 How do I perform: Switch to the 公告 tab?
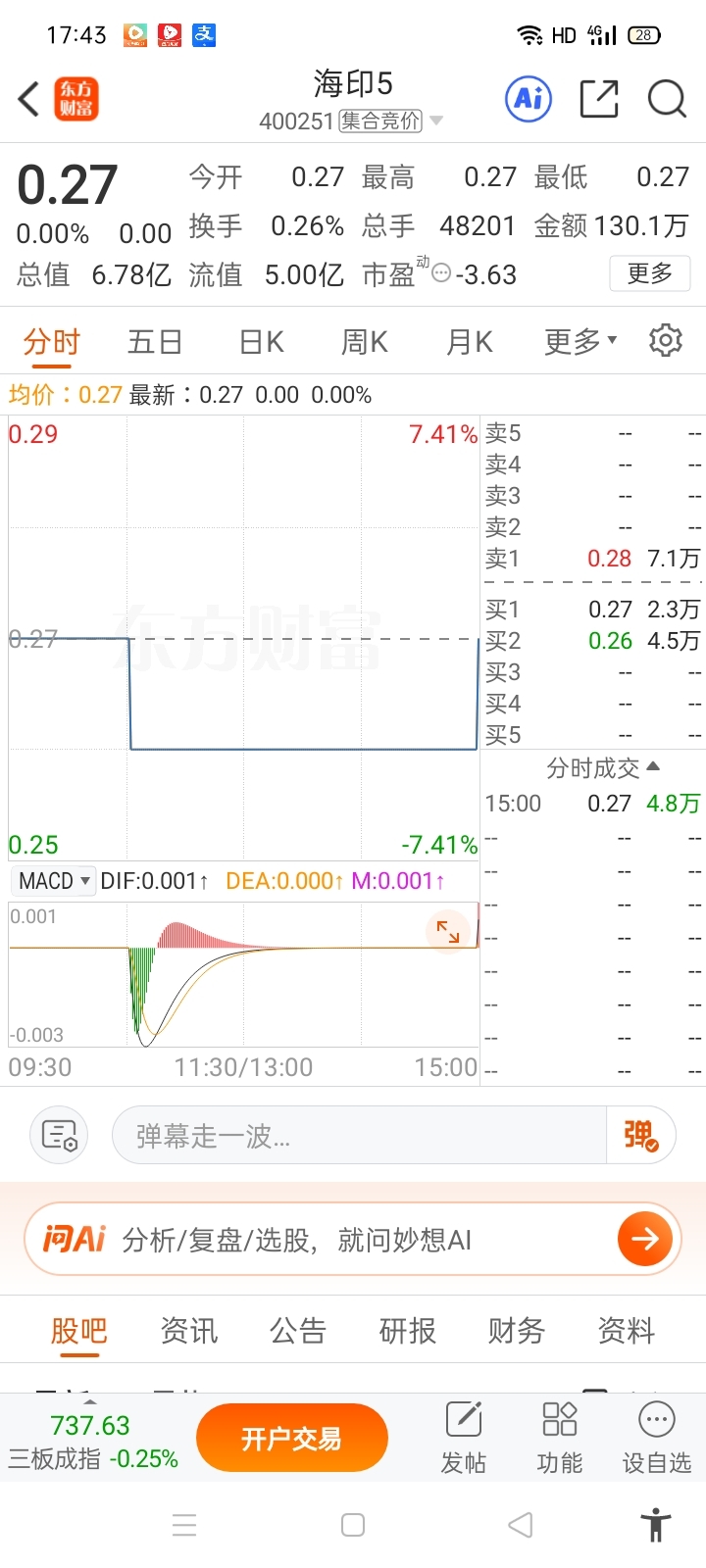coord(298,1331)
